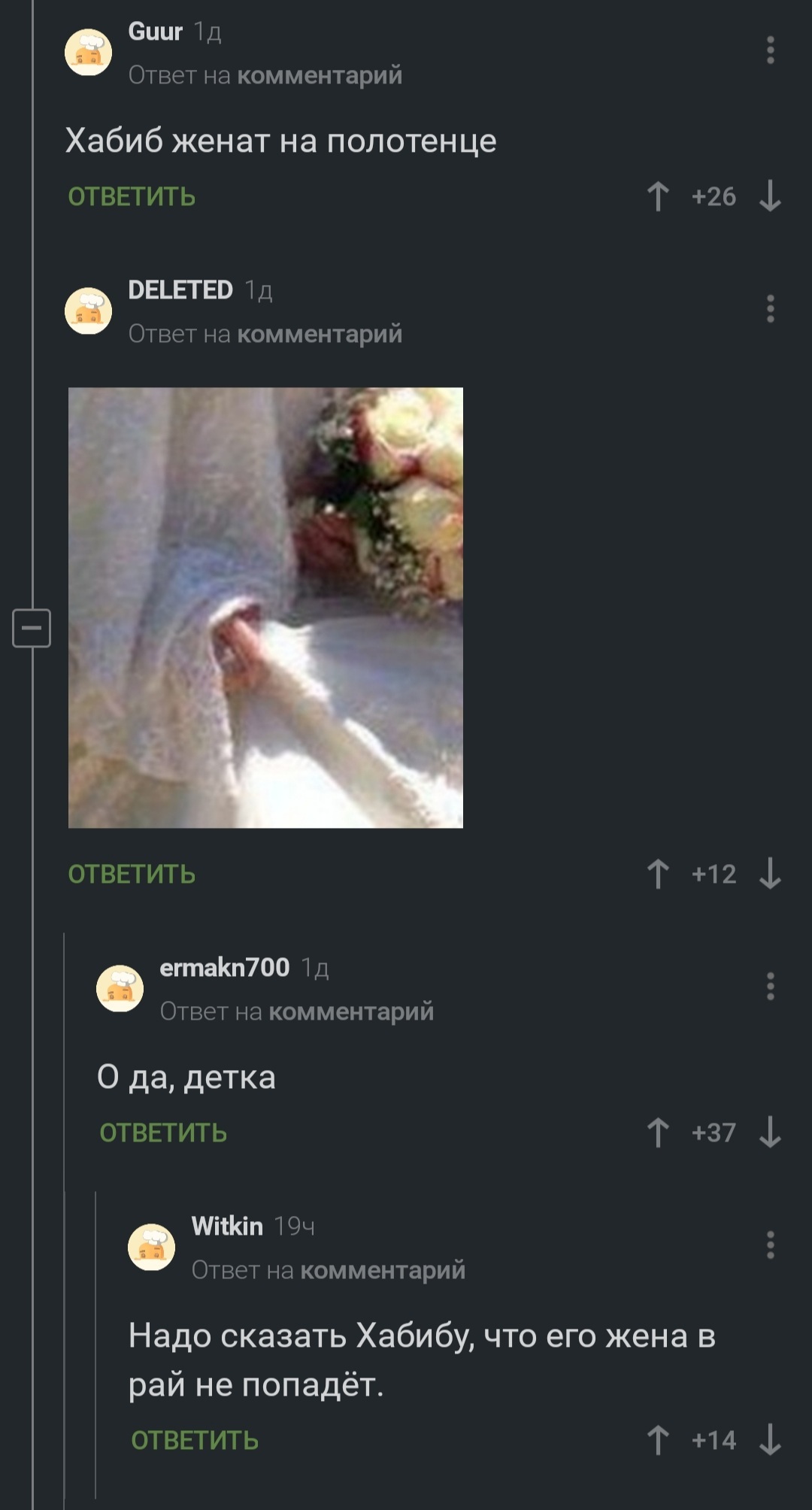Reply to ermakn700's comment
812x1510 pixels.
coord(163,1132)
